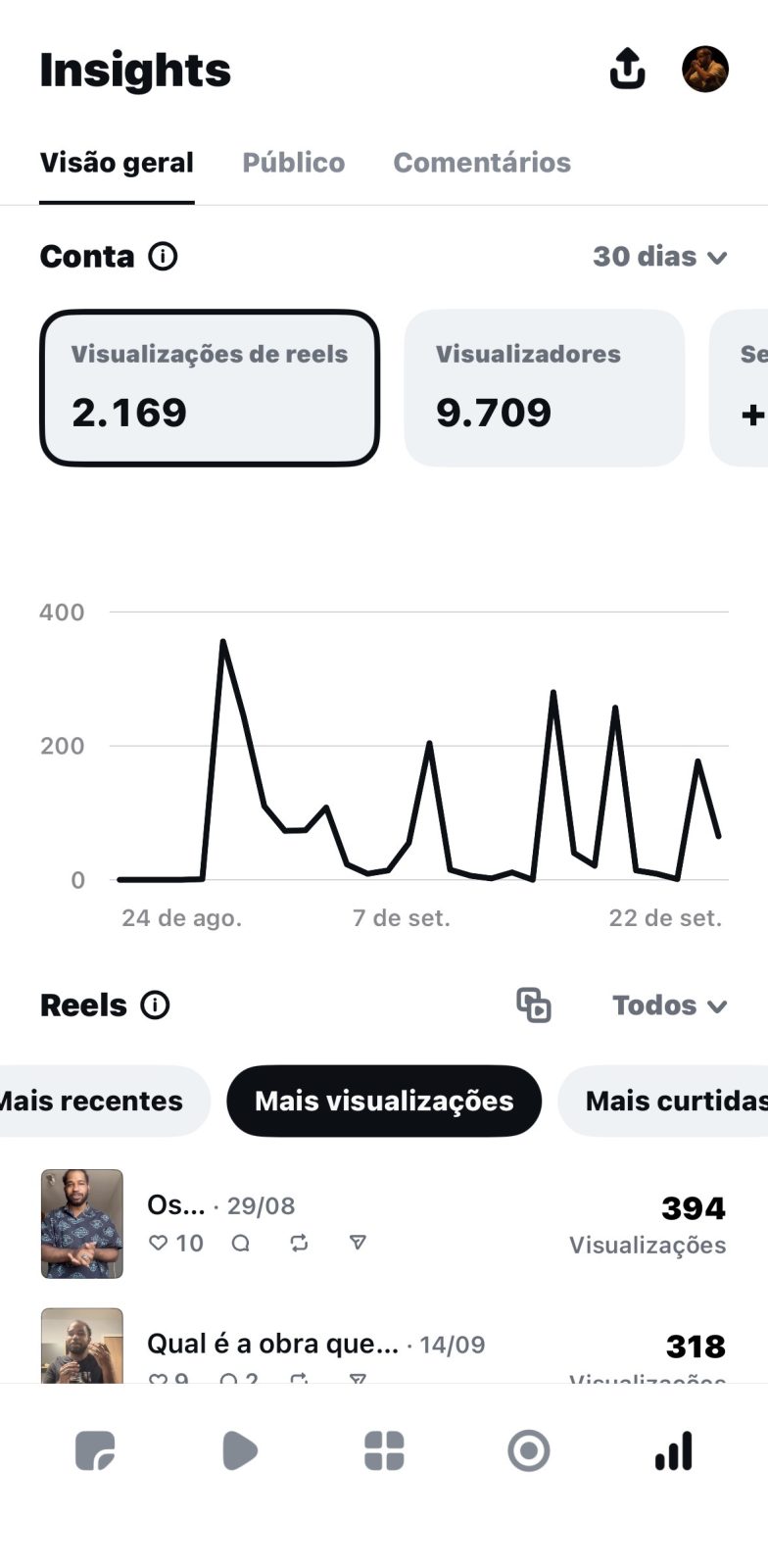
Task: Go to the sticker note tab in bottom bar
Action: click(95, 1451)
